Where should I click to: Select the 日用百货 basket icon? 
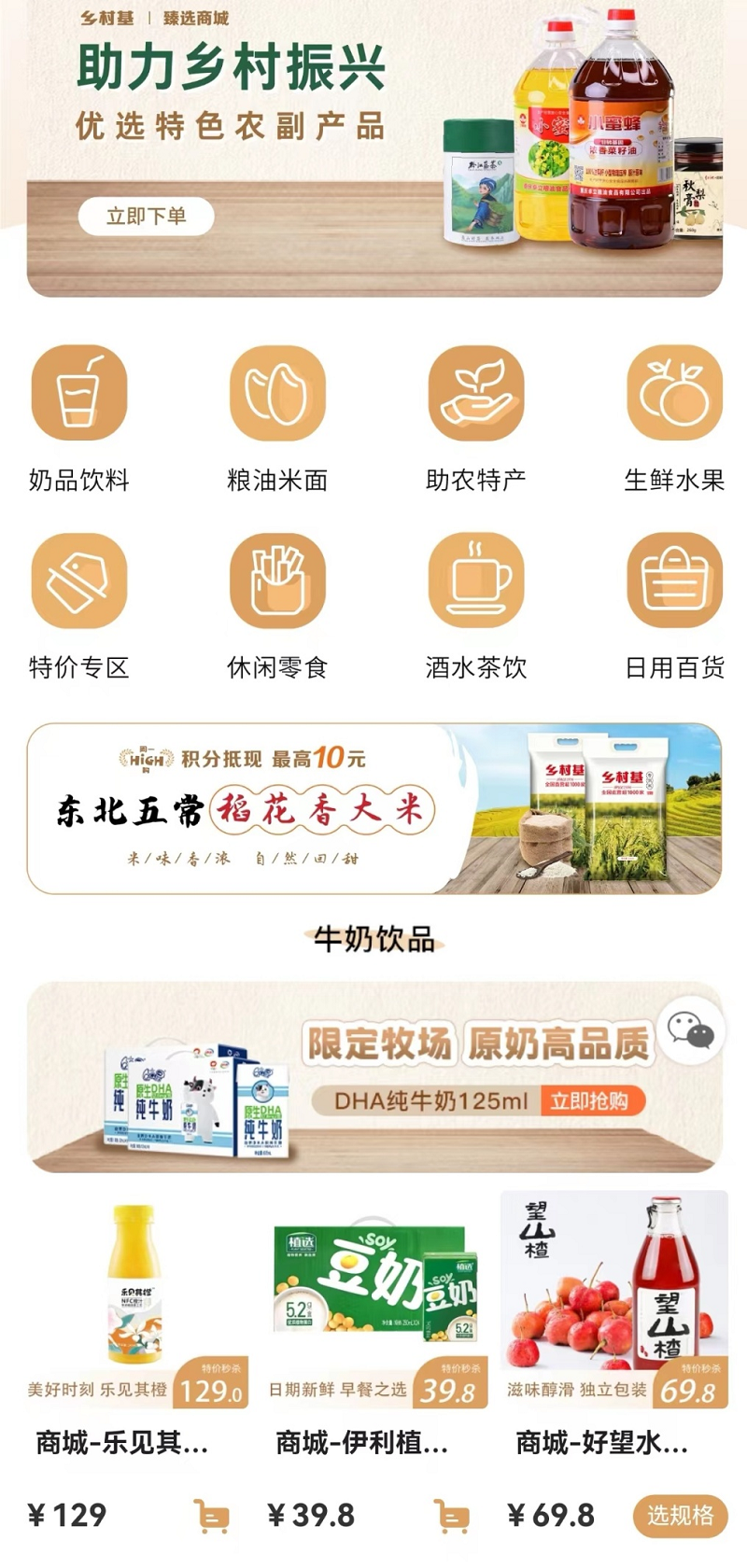click(676, 583)
